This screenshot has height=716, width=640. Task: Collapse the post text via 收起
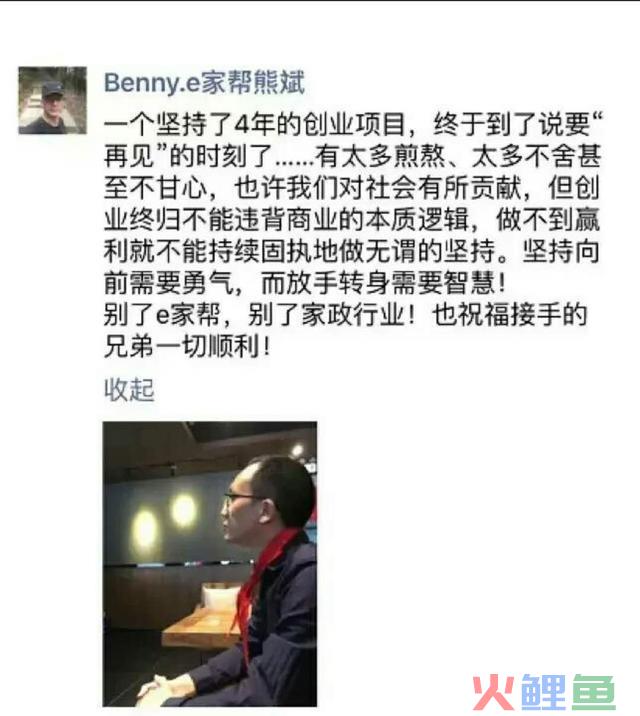pos(129,389)
